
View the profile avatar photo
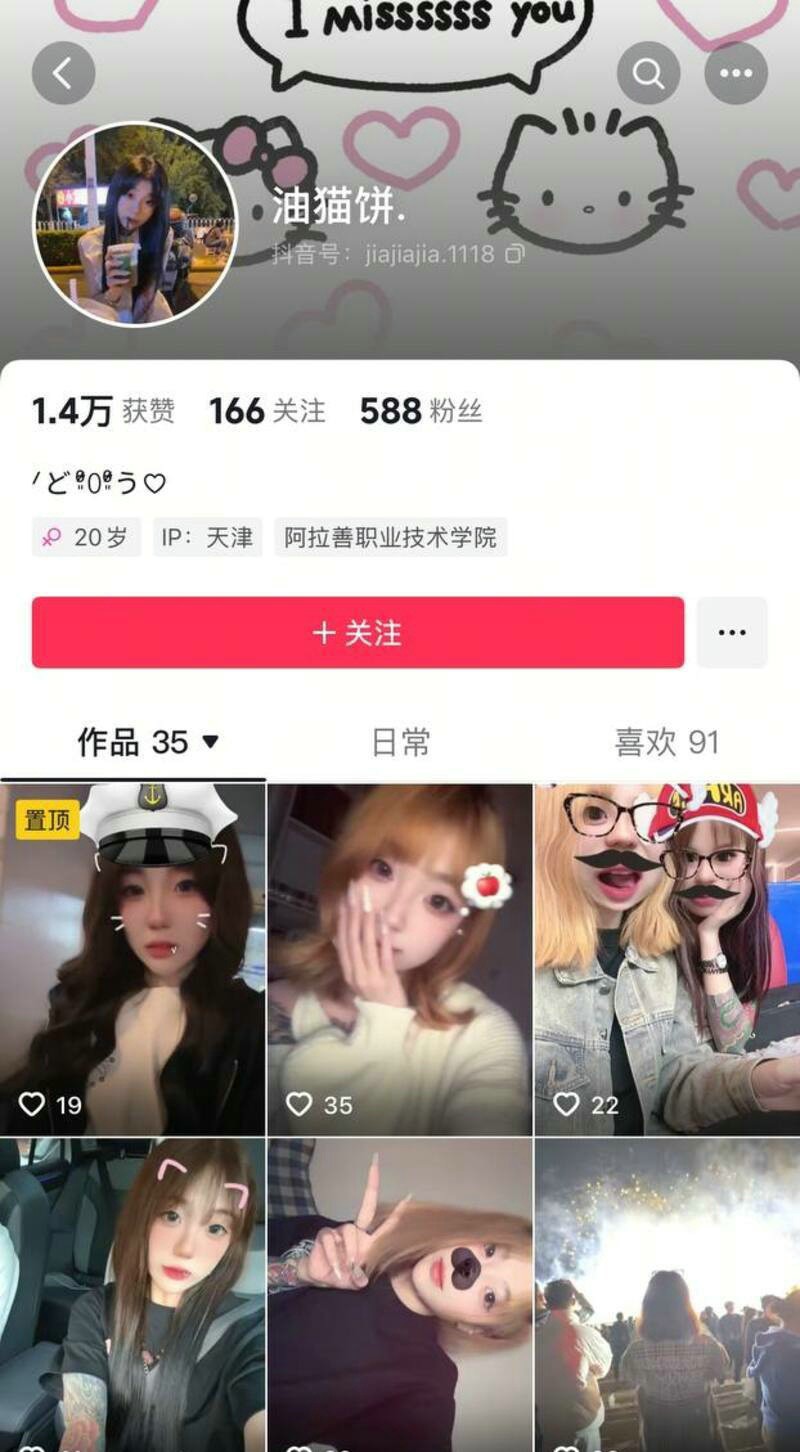click(135, 224)
